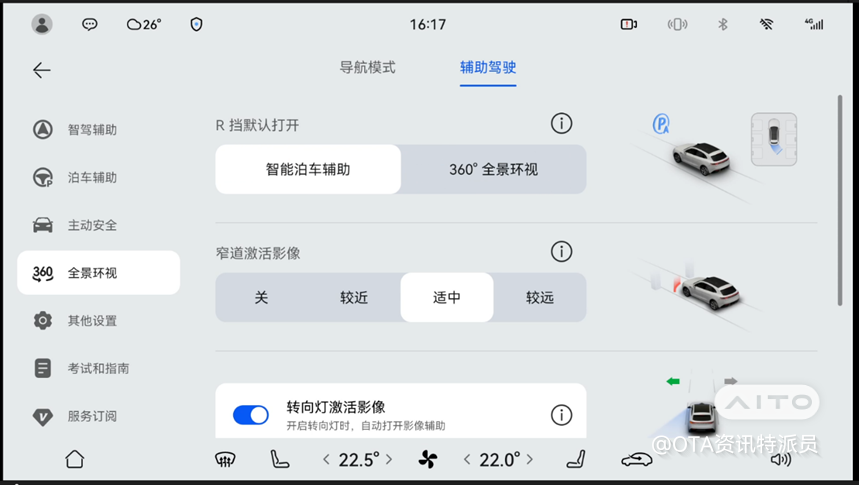Open 考试和指南 section

98,369
